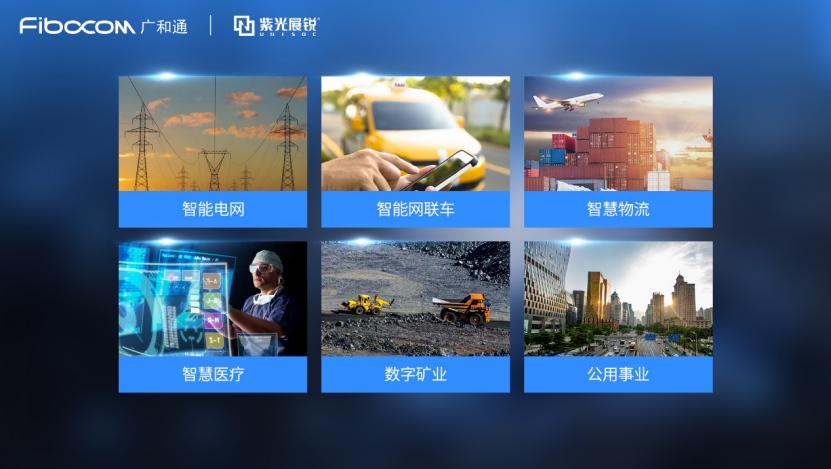Open the 智慧物流 category
Image resolution: width=831 pixels, height=469 pixels.
coord(618,152)
